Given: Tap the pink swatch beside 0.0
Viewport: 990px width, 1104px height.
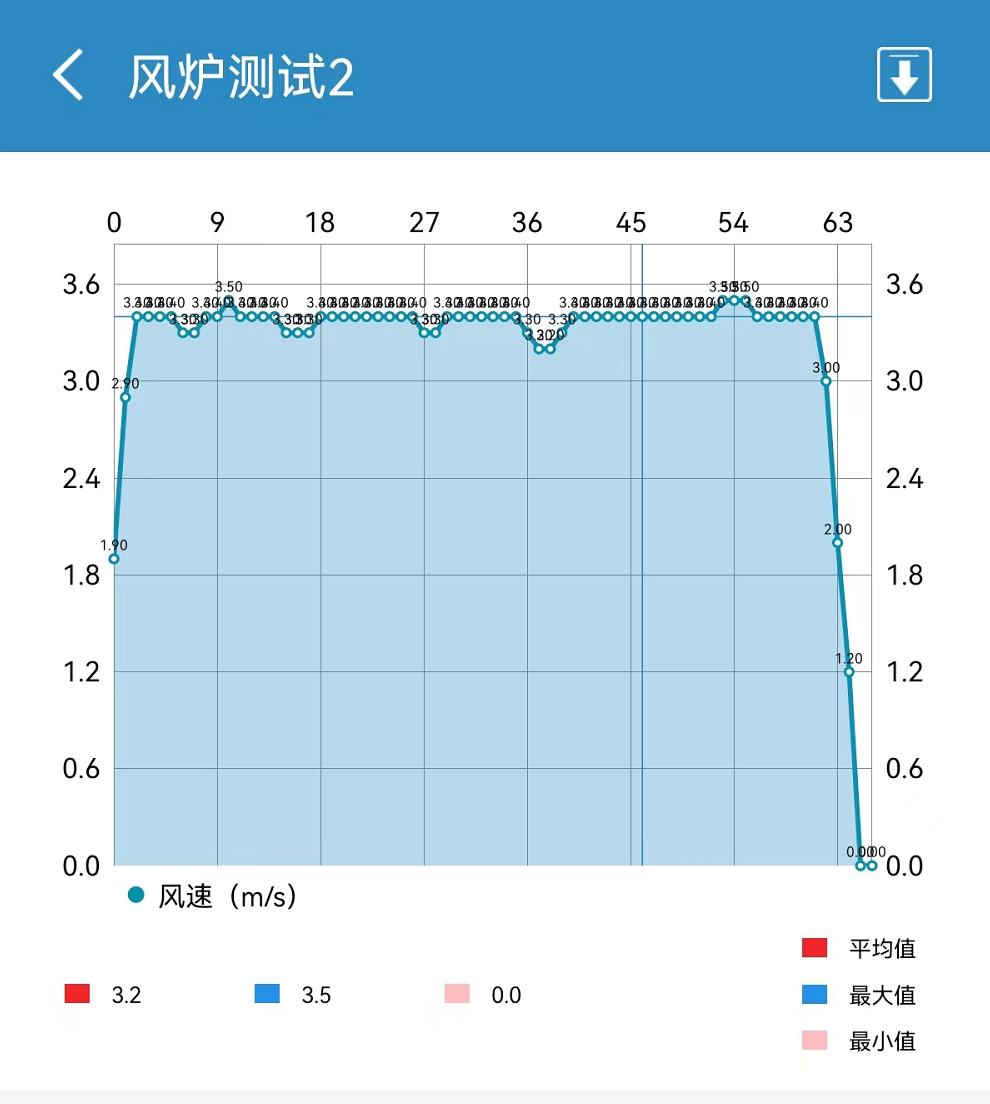Looking at the screenshot, I should click(455, 995).
